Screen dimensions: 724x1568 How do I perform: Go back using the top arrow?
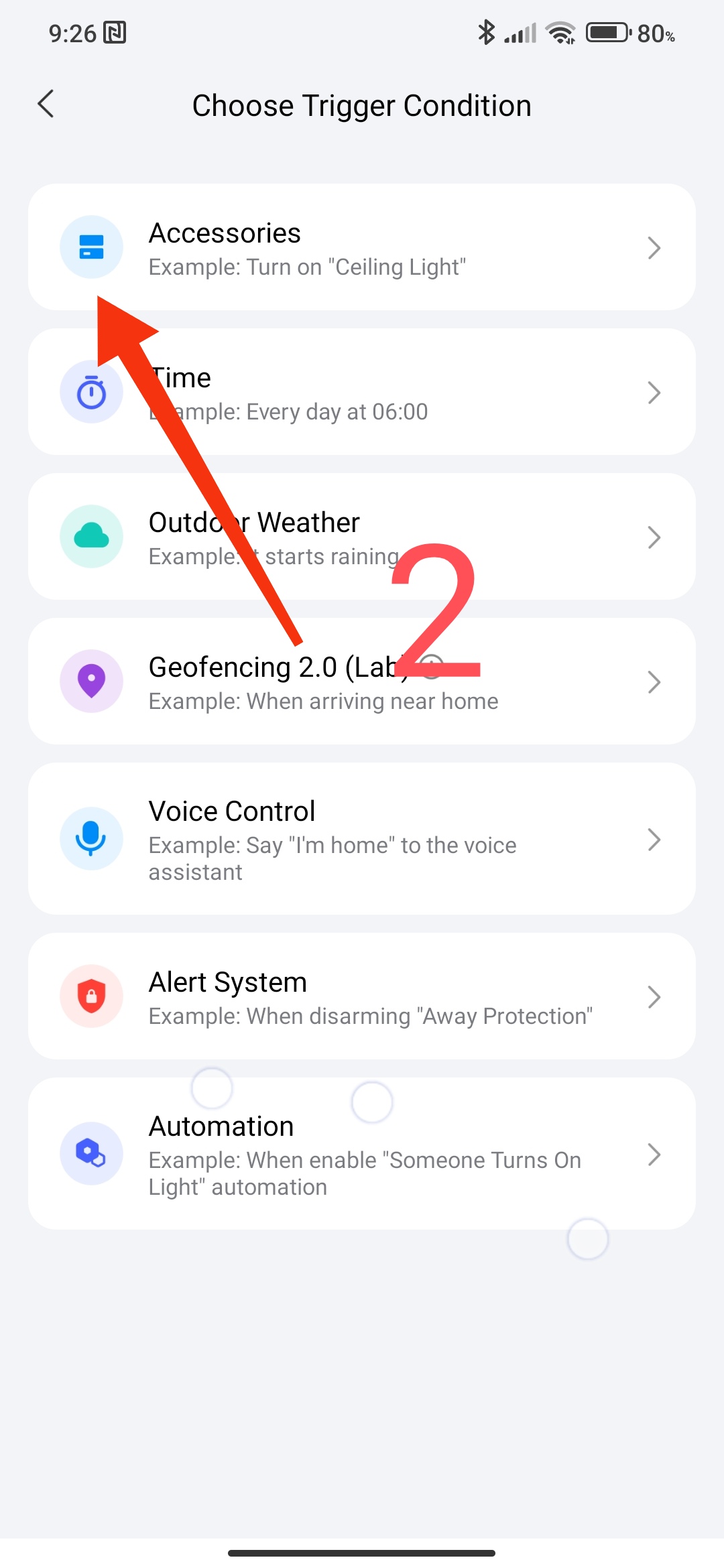[46, 105]
